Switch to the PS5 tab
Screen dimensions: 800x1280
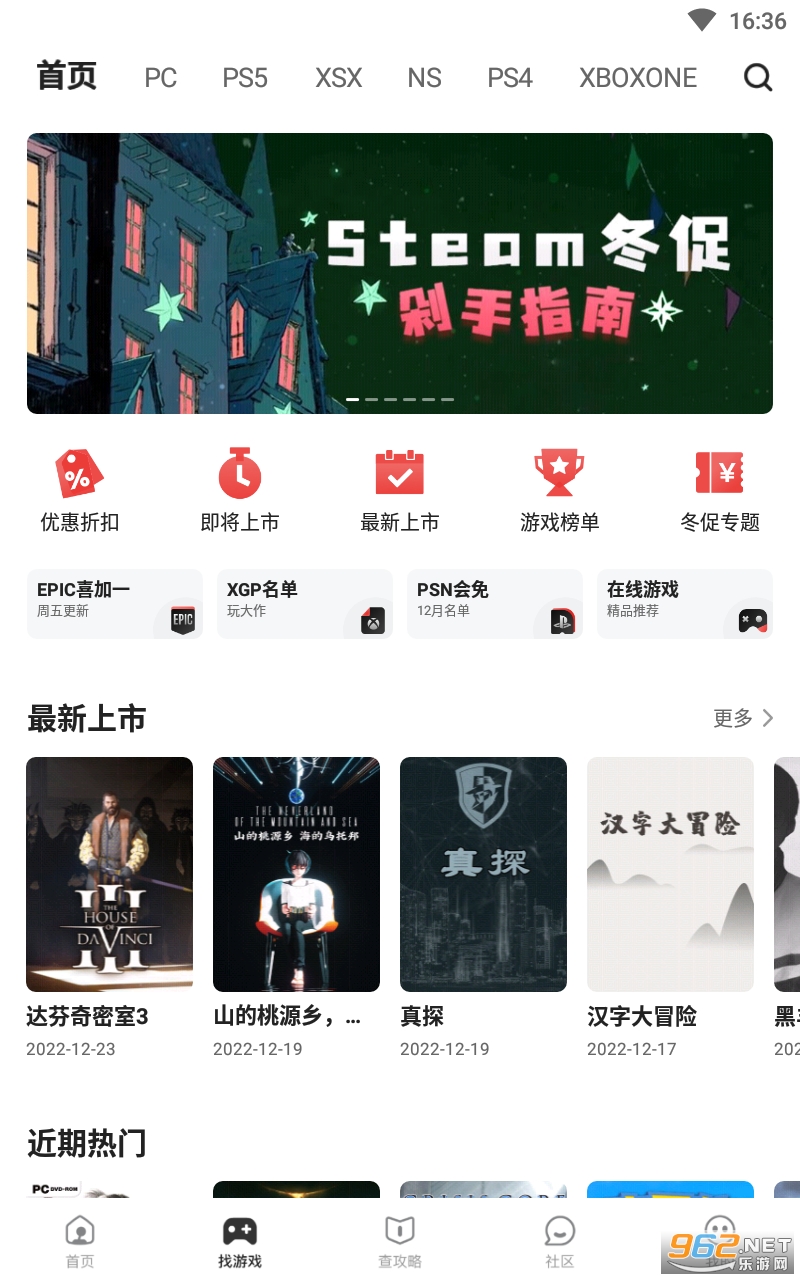[245, 78]
